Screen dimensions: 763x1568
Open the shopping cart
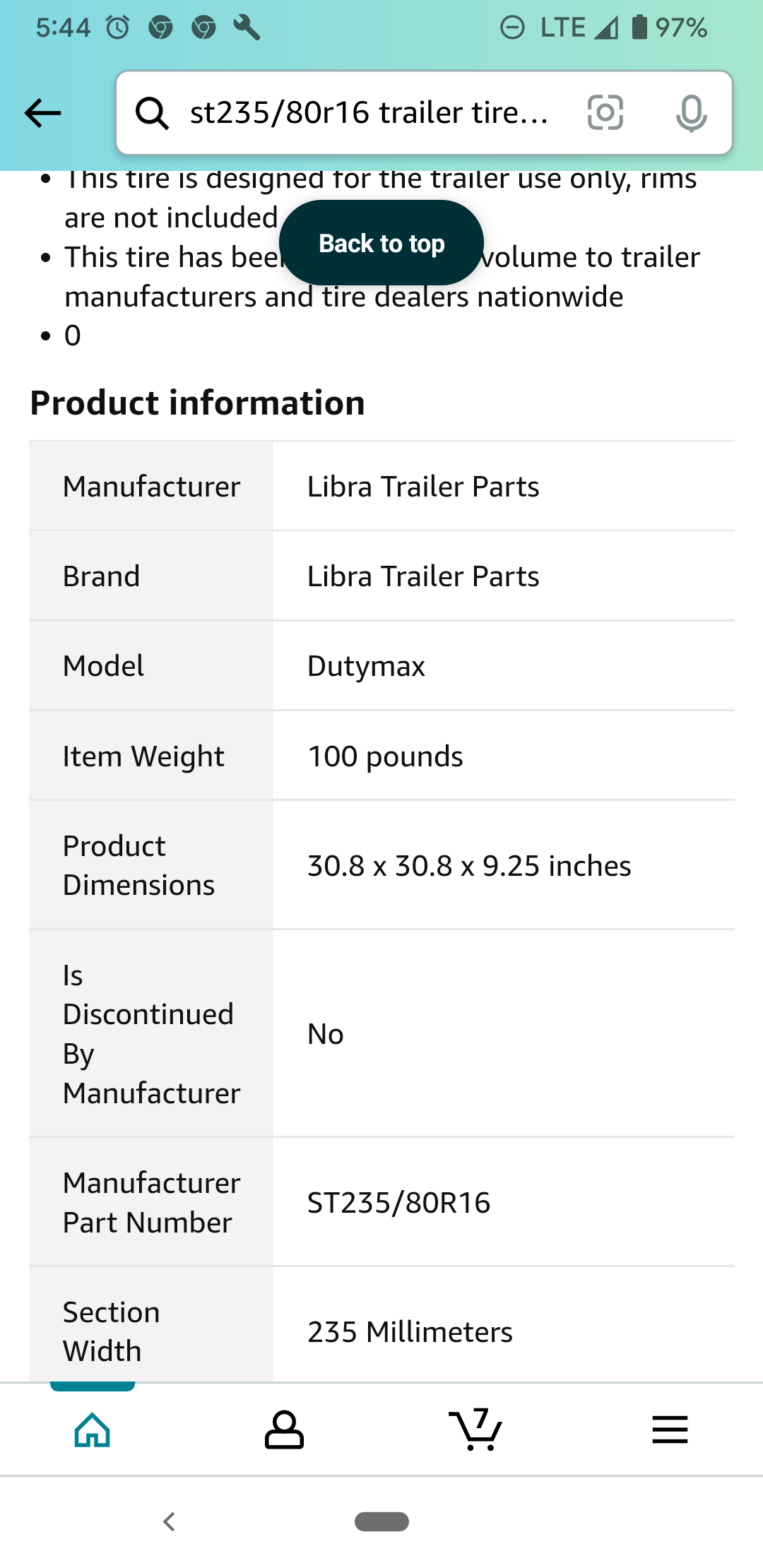(475, 1430)
